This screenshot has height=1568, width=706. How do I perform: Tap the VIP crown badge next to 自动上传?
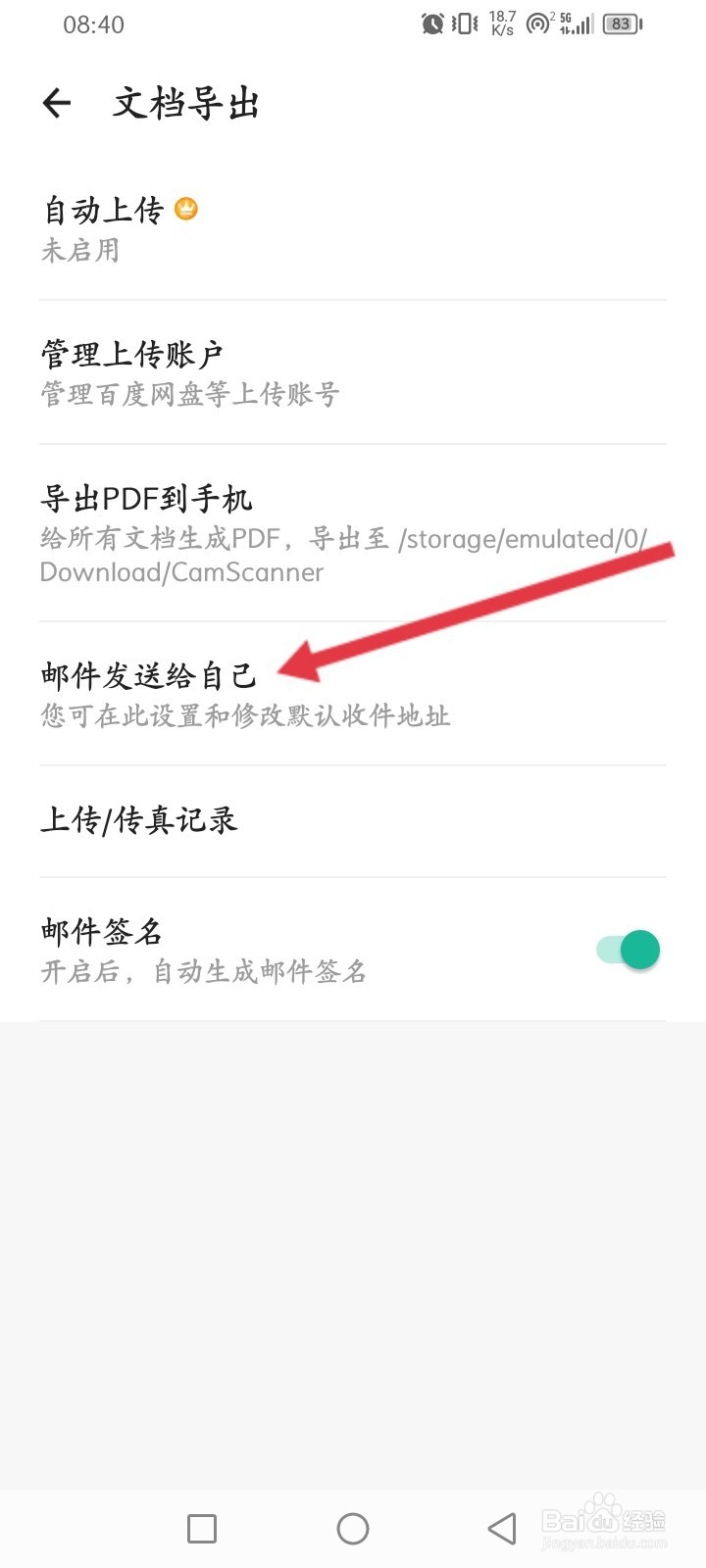(x=187, y=208)
